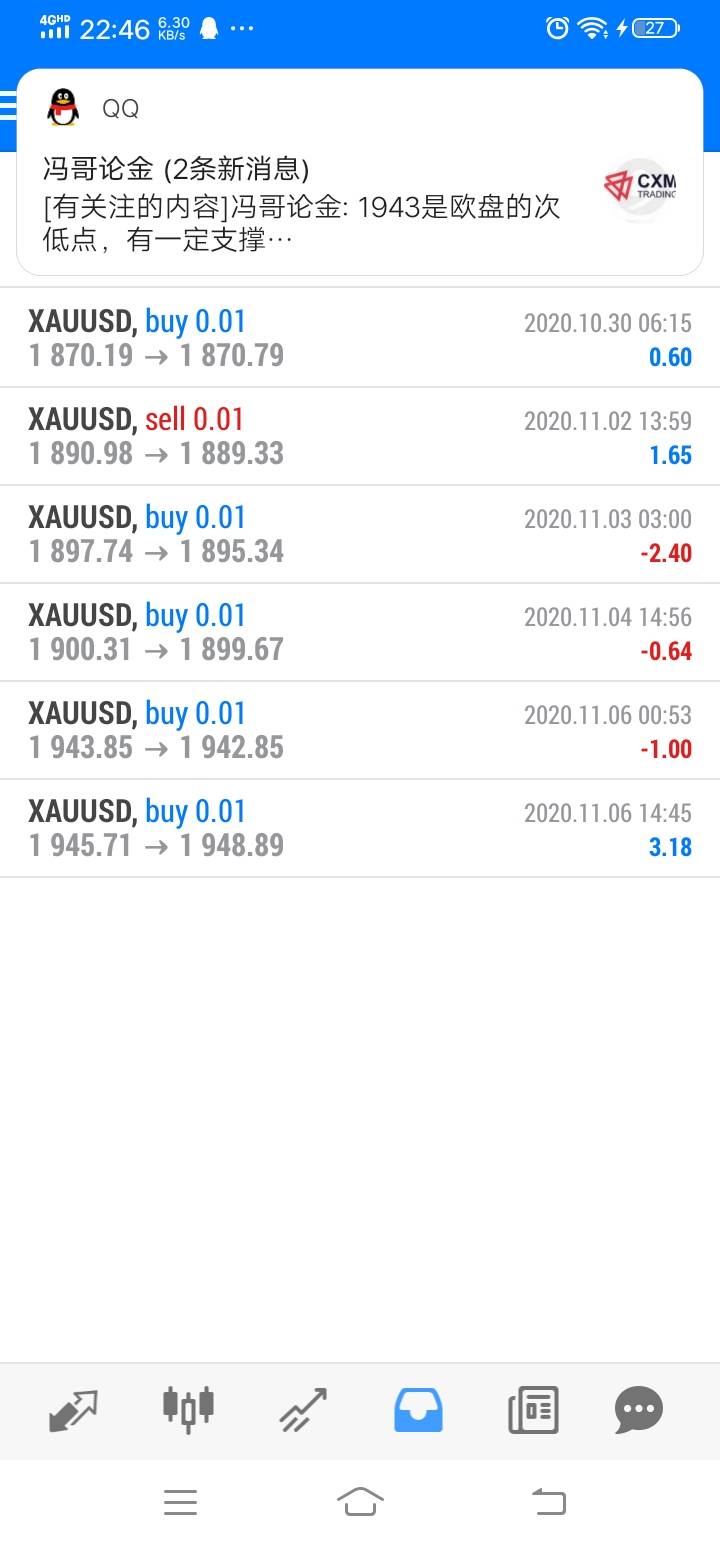Open the XAUUSD buy trade closed at 1 870.79
Image resolution: width=720 pixels, height=1544 pixels.
pyautogui.click(x=360, y=339)
